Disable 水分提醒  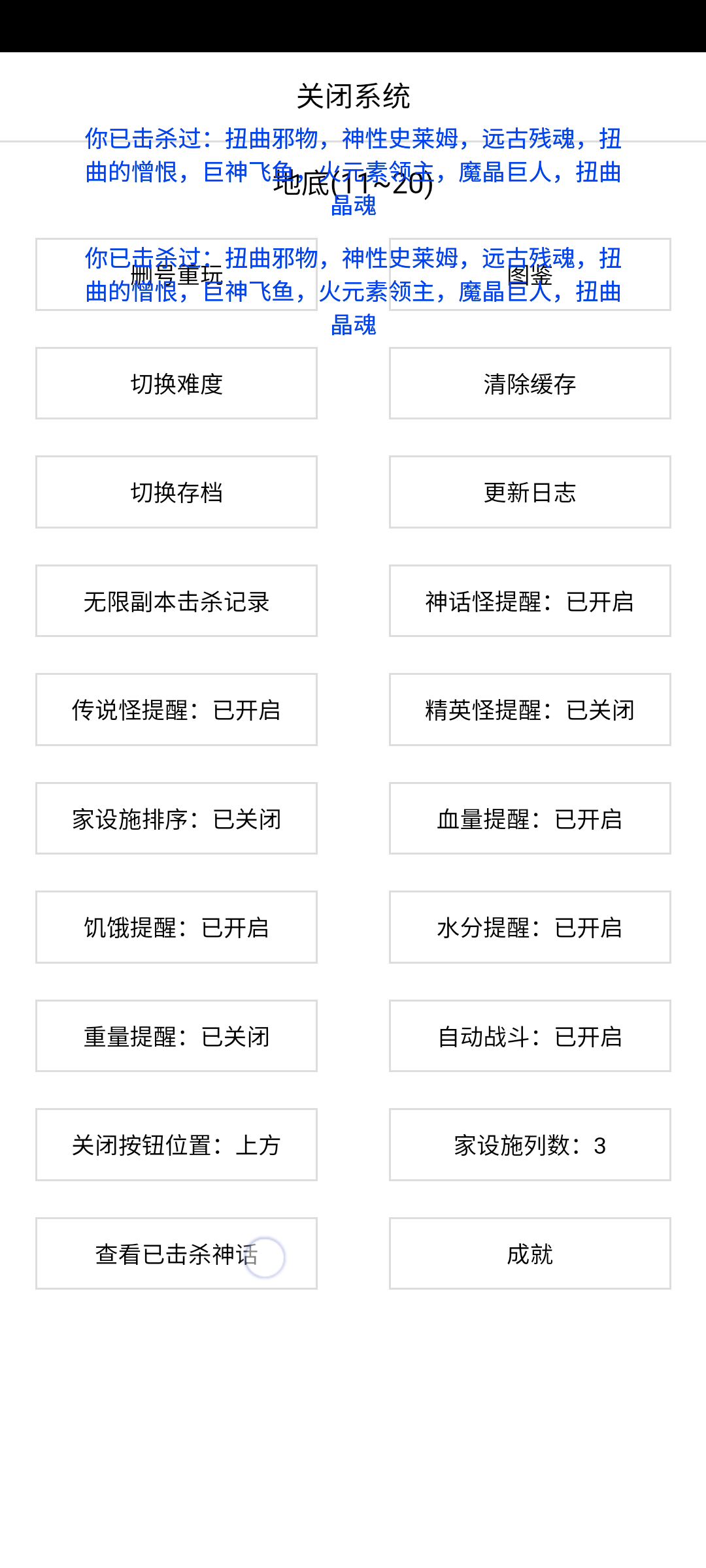(x=529, y=927)
